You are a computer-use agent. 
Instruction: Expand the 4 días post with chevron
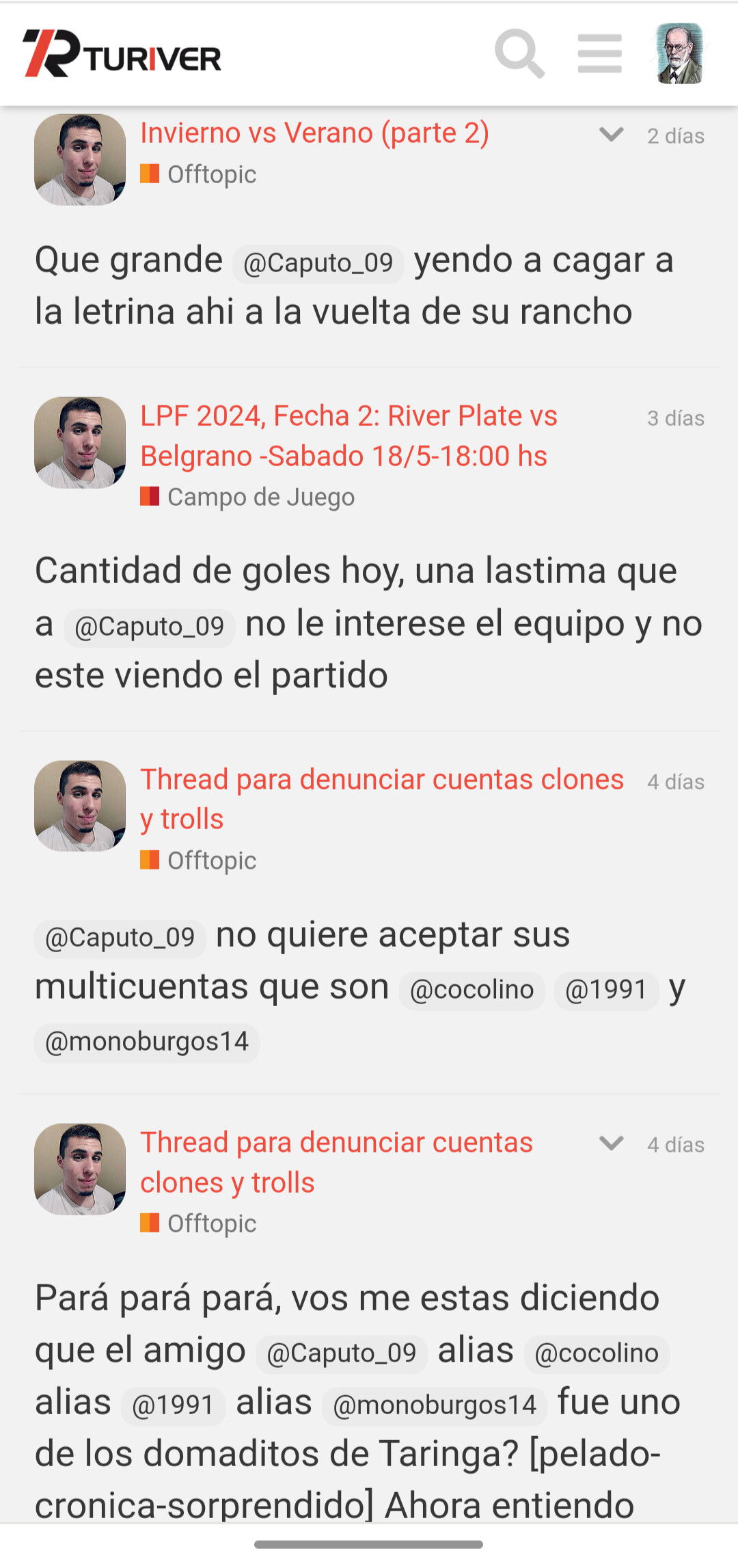611,1143
